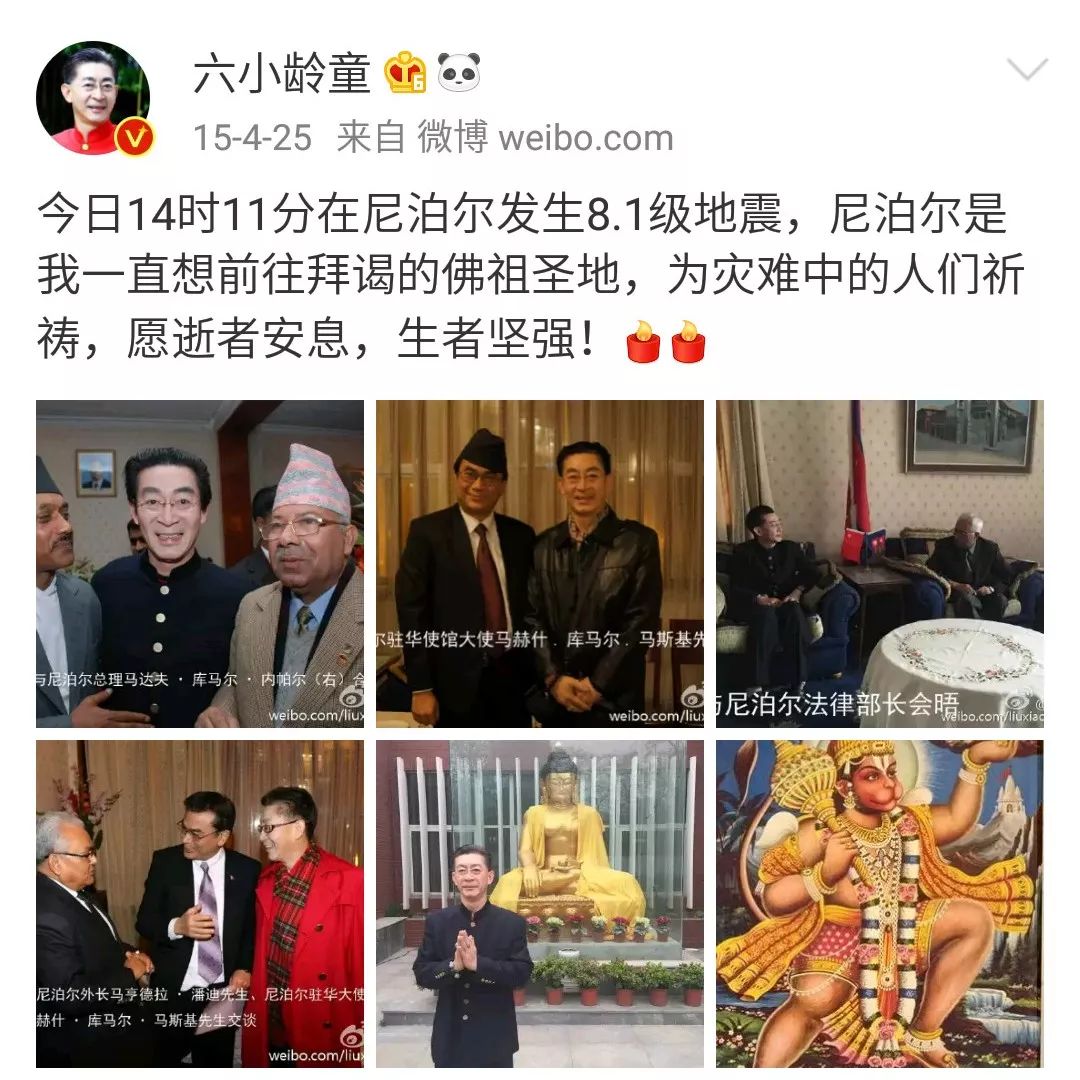Open photo of golden Buddha statue

pyautogui.click(x=540, y=903)
